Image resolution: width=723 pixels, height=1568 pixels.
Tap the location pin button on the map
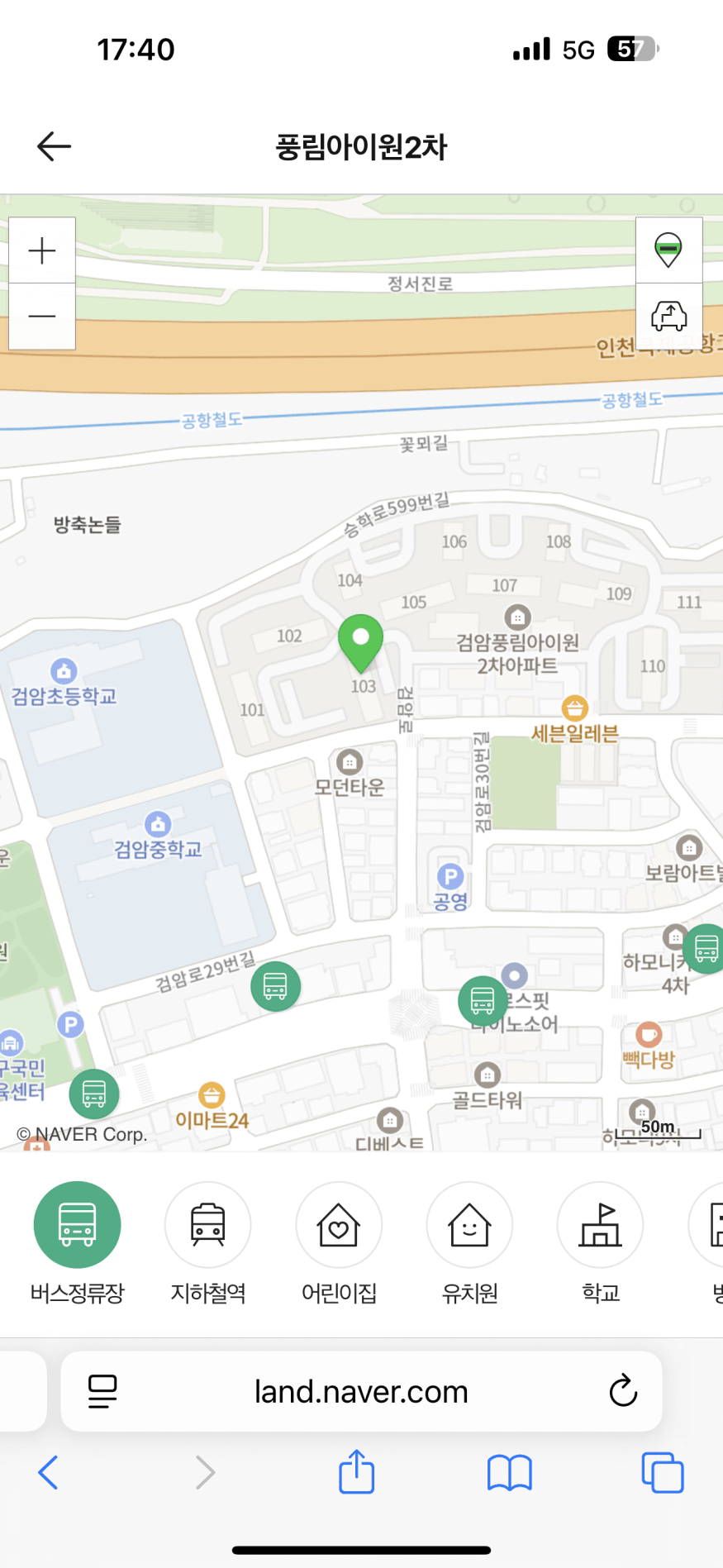click(x=668, y=250)
